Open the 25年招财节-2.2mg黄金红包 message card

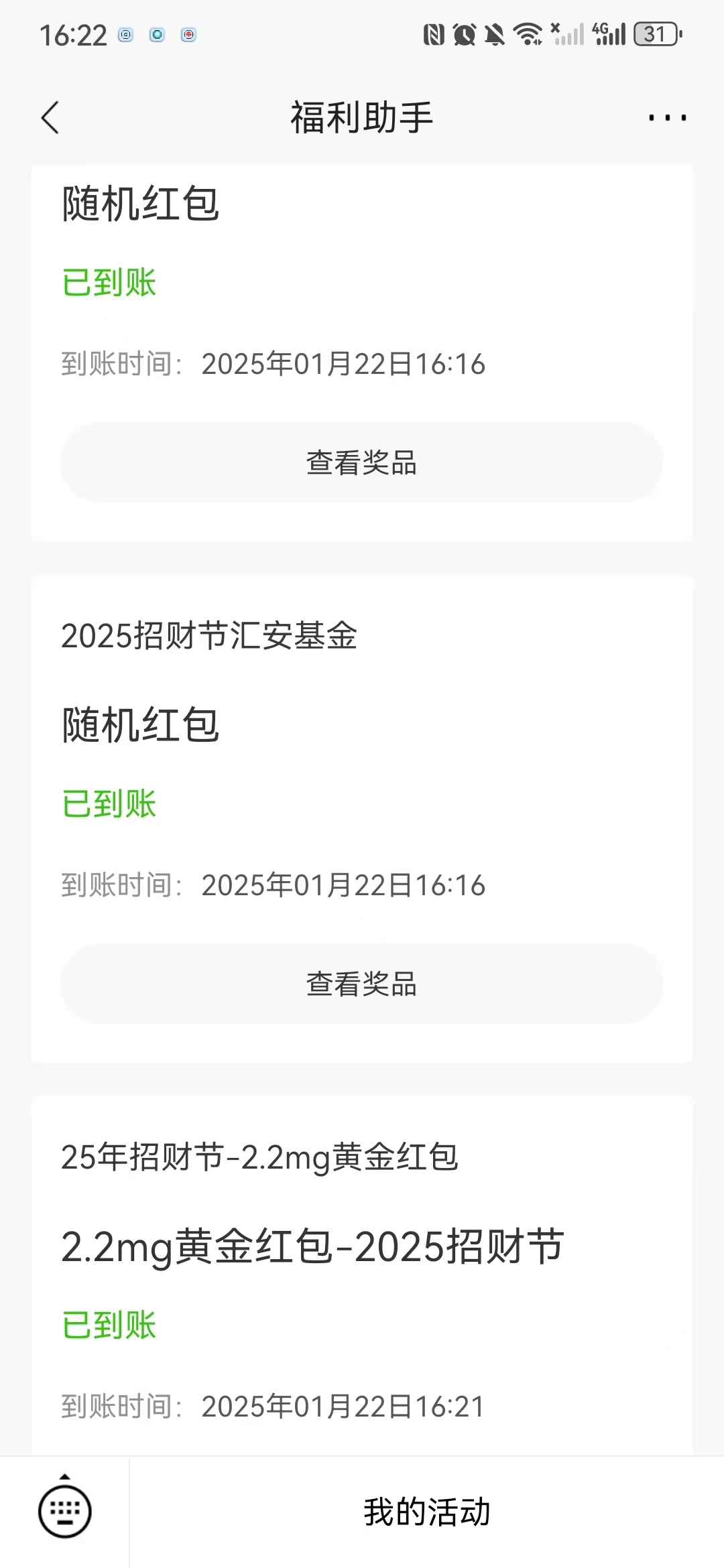(x=362, y=1273)
